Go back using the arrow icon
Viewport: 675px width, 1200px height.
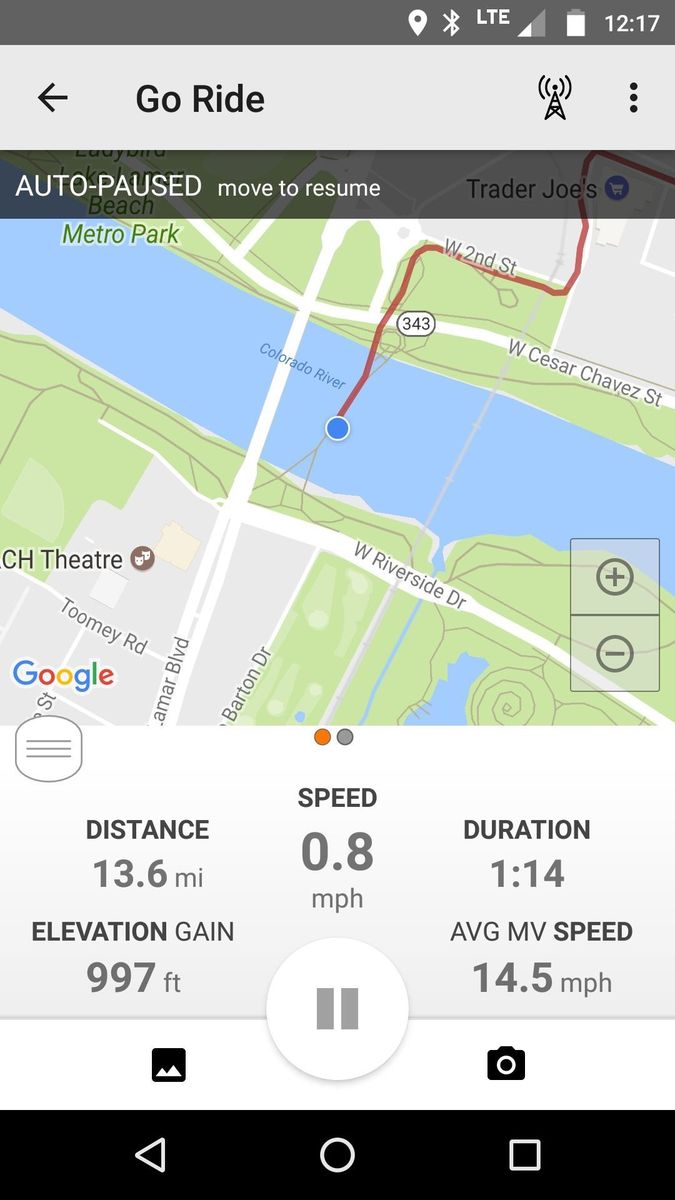52,98
